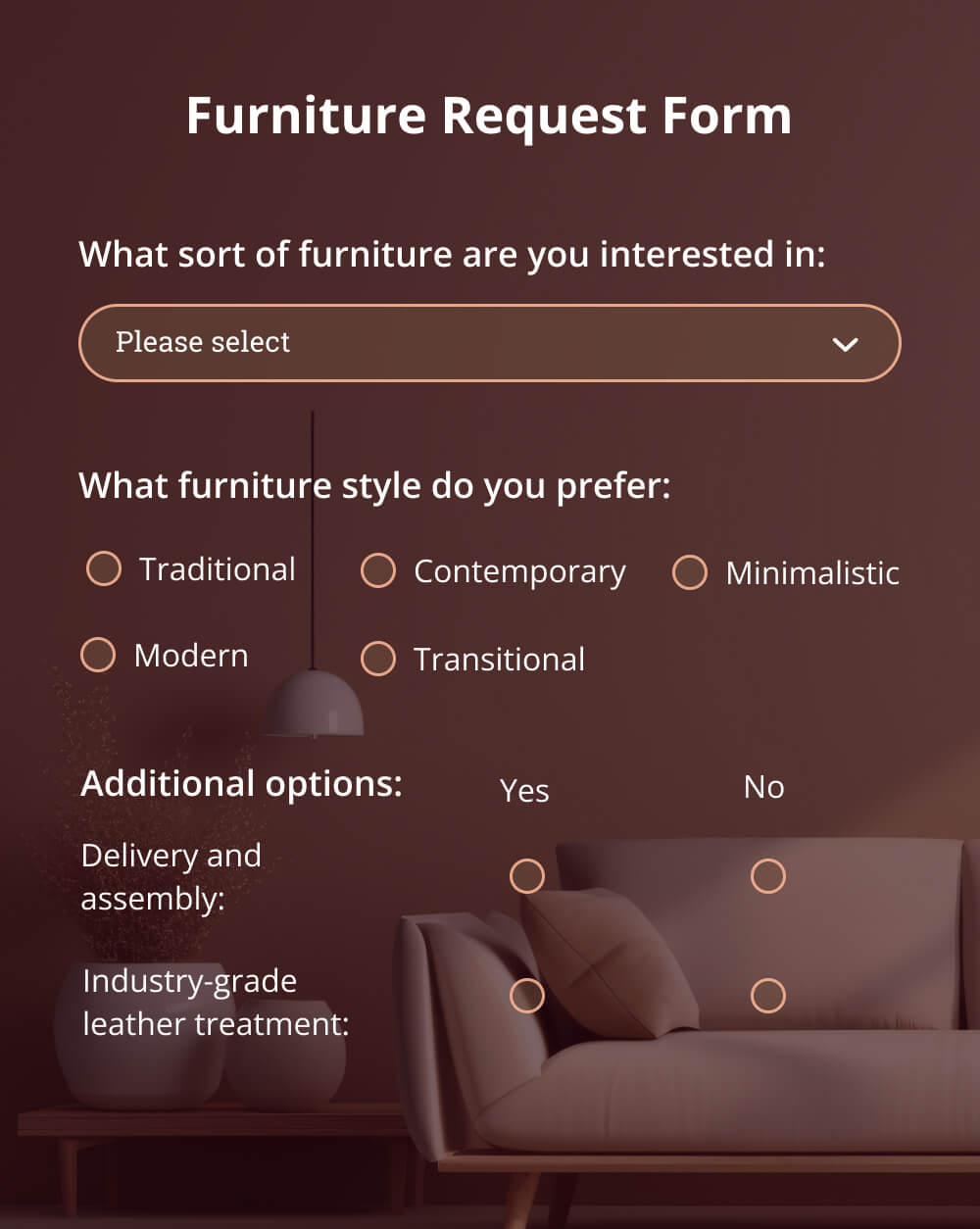
Task: Decline leather treatment by selecting No
Action: pos(768,994)
